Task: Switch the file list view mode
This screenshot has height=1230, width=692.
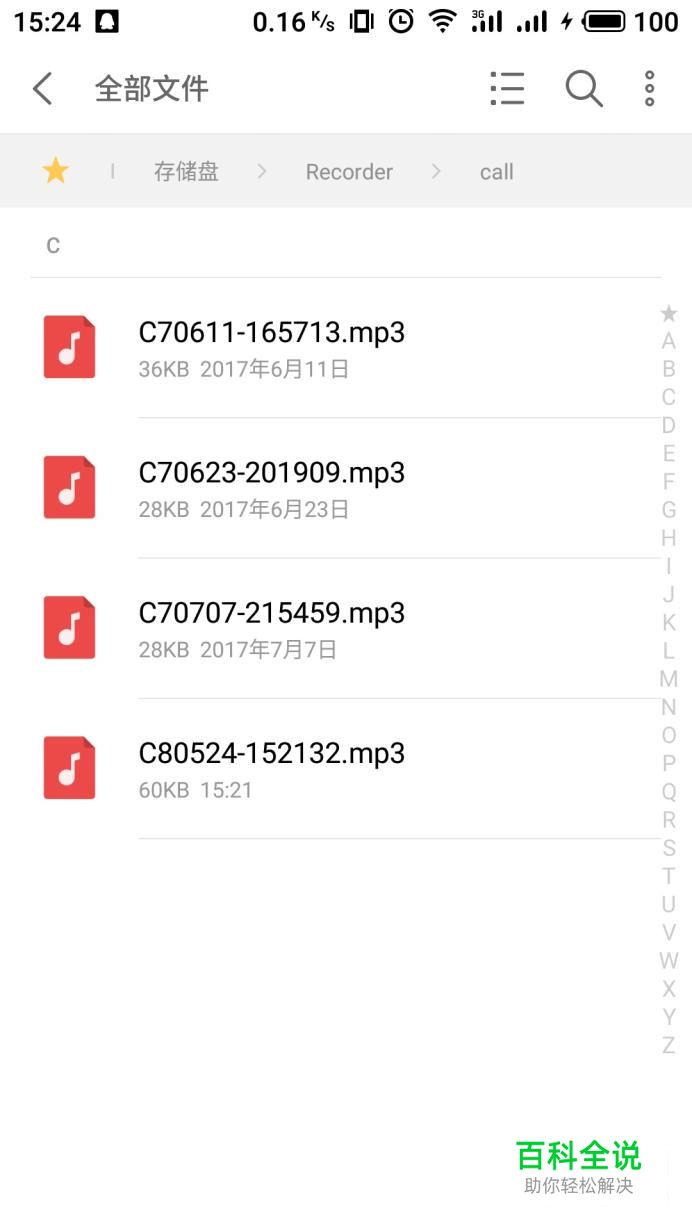Action: (x=507, y=89)
